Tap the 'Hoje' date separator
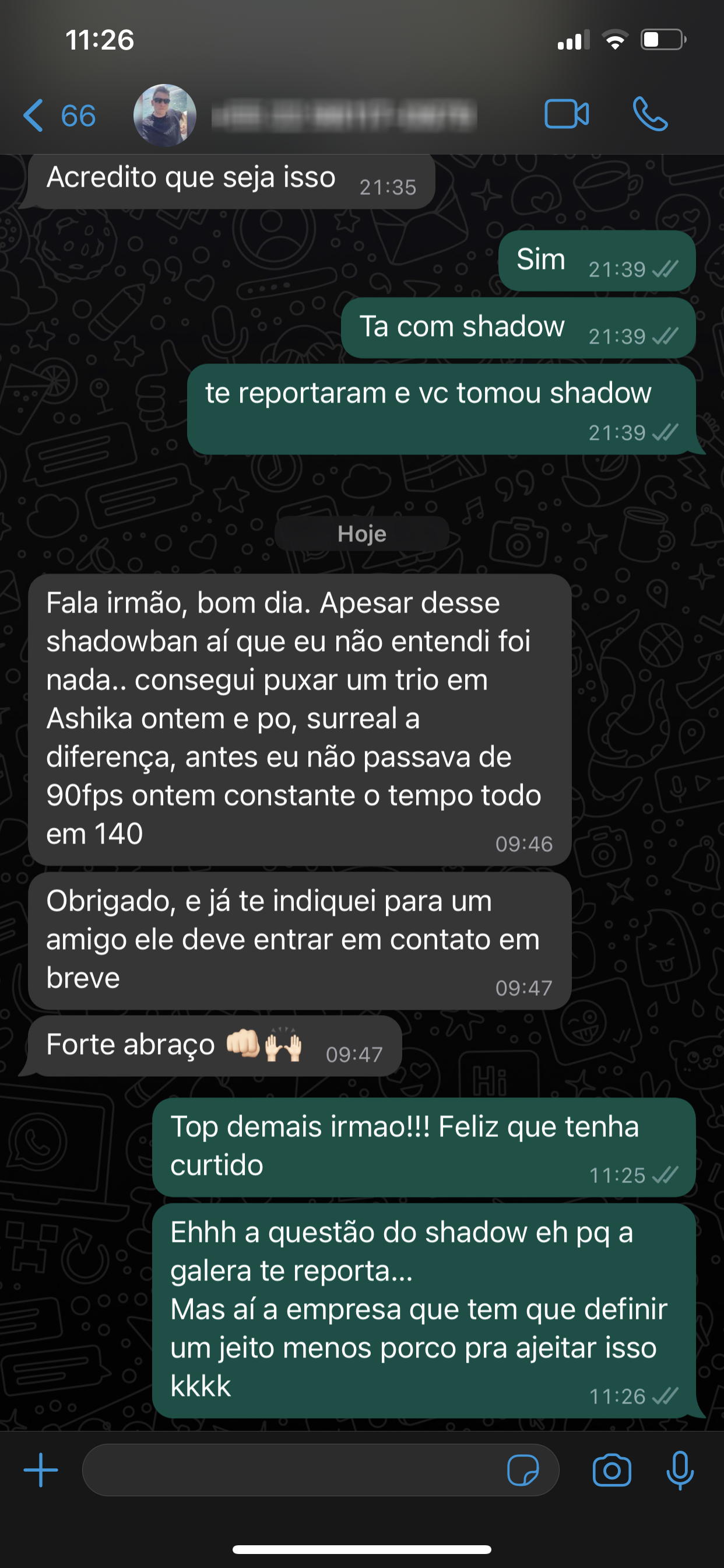Screen dimensions: 724x1568 click(361, 533)
